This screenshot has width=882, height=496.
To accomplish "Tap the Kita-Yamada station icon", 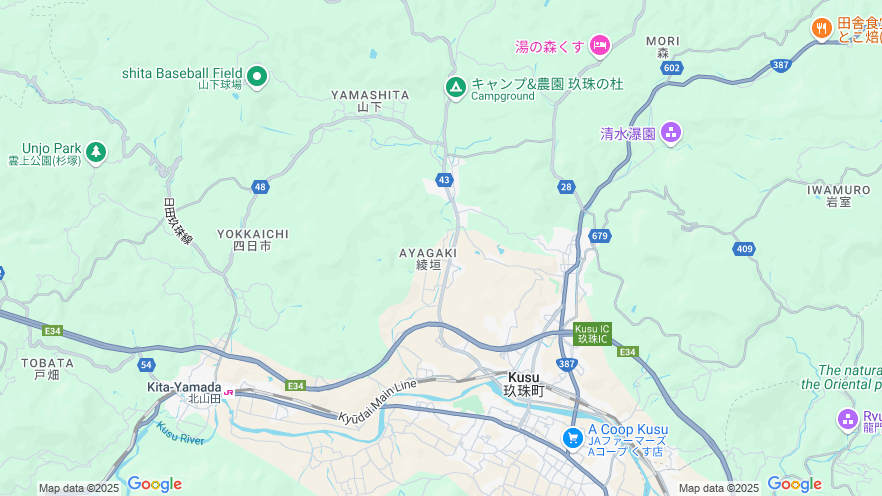I will tap(229, 392).
